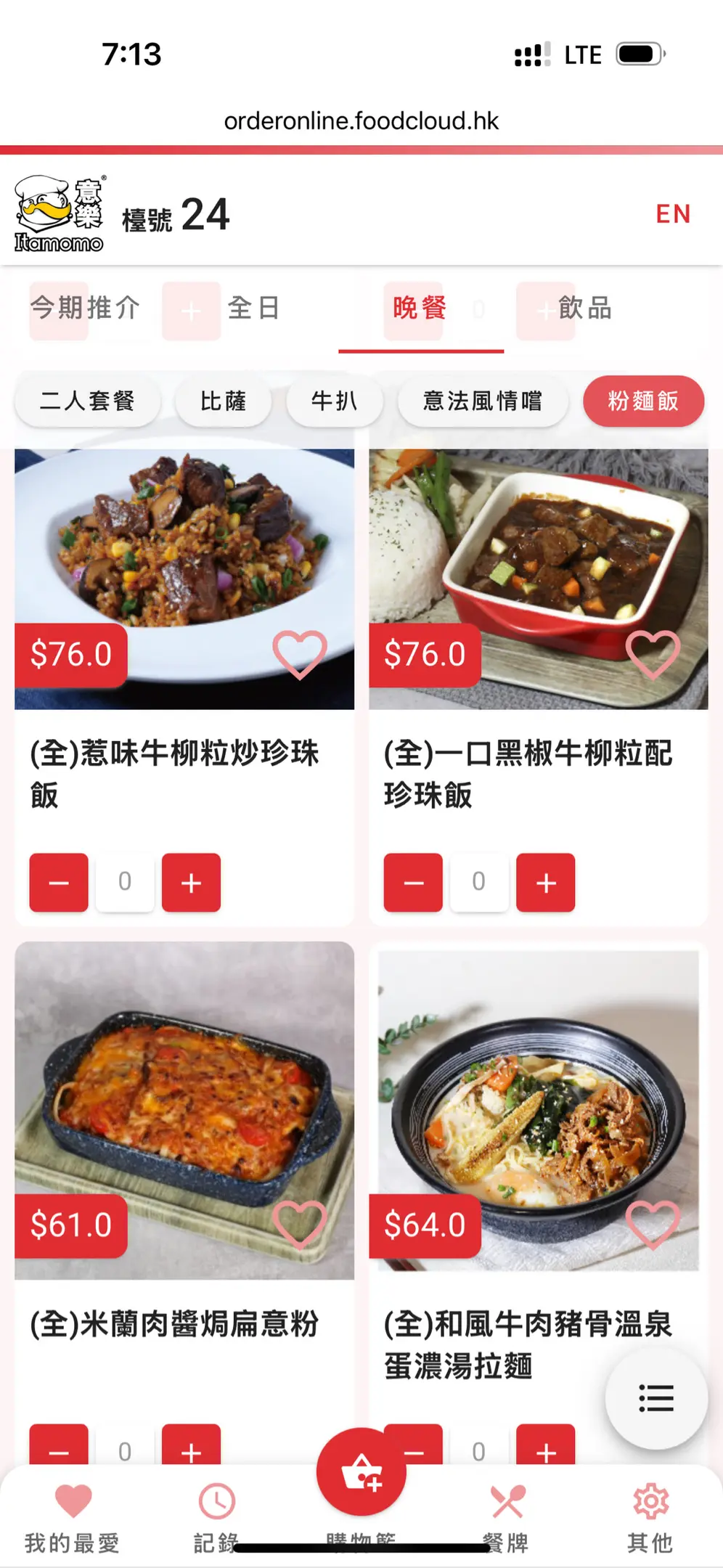Open 其他 settings tab
The image size is (723, 1568).
pyautogui.click(x=650, y=1517)
